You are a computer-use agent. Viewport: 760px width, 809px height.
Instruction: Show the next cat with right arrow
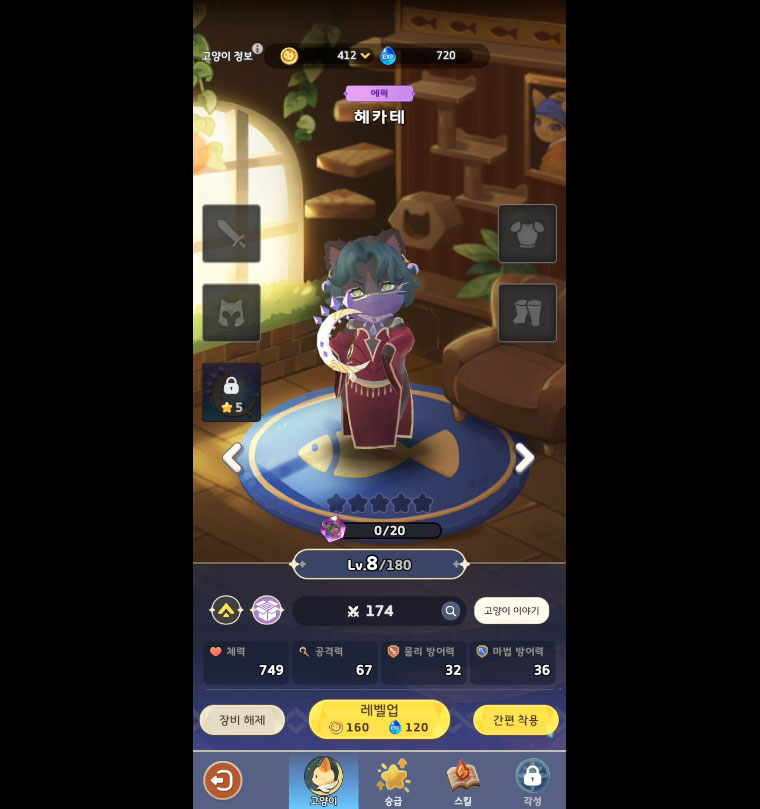tap(524, 457)
